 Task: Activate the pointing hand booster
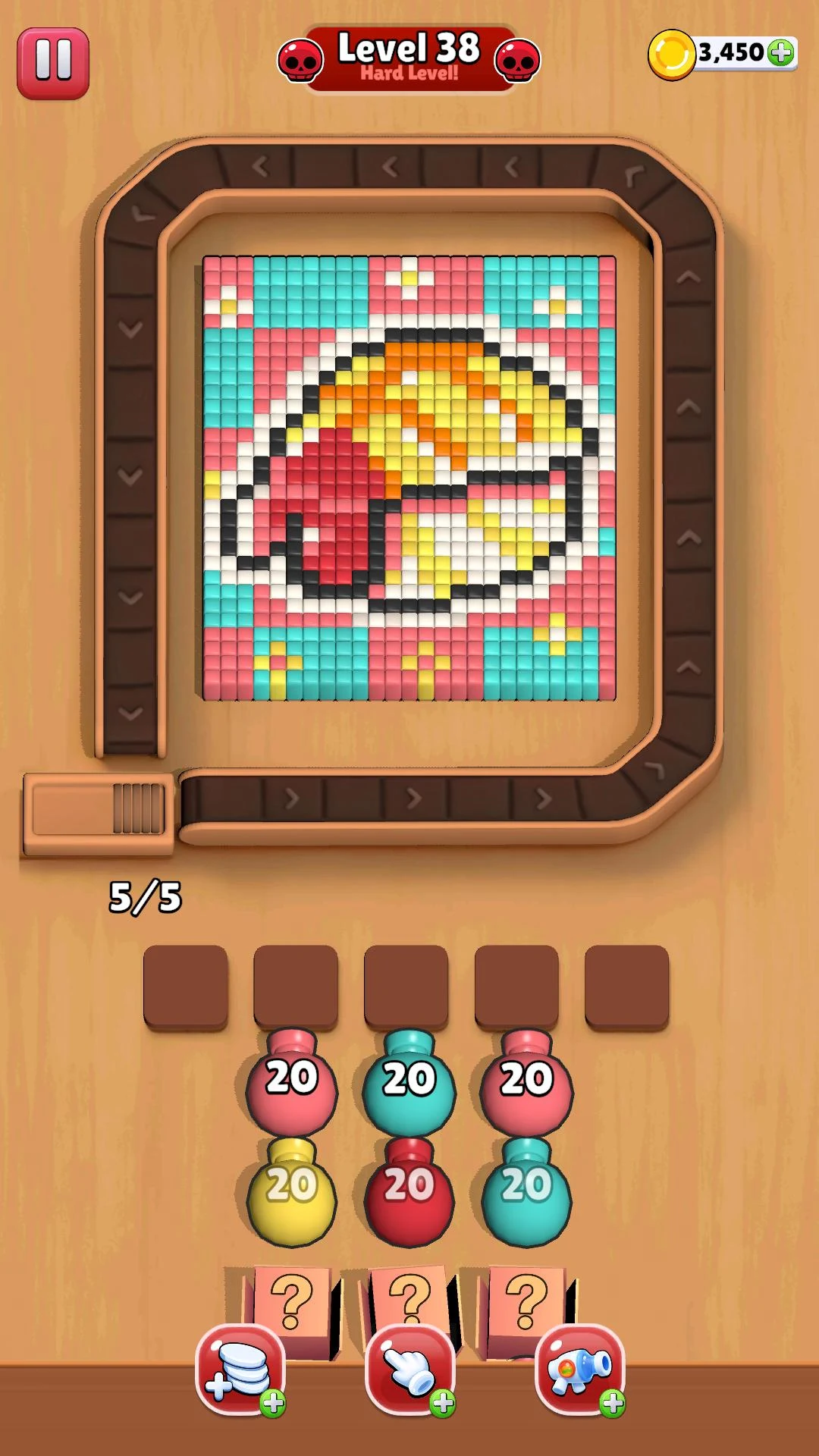[x=410, y=1370]
